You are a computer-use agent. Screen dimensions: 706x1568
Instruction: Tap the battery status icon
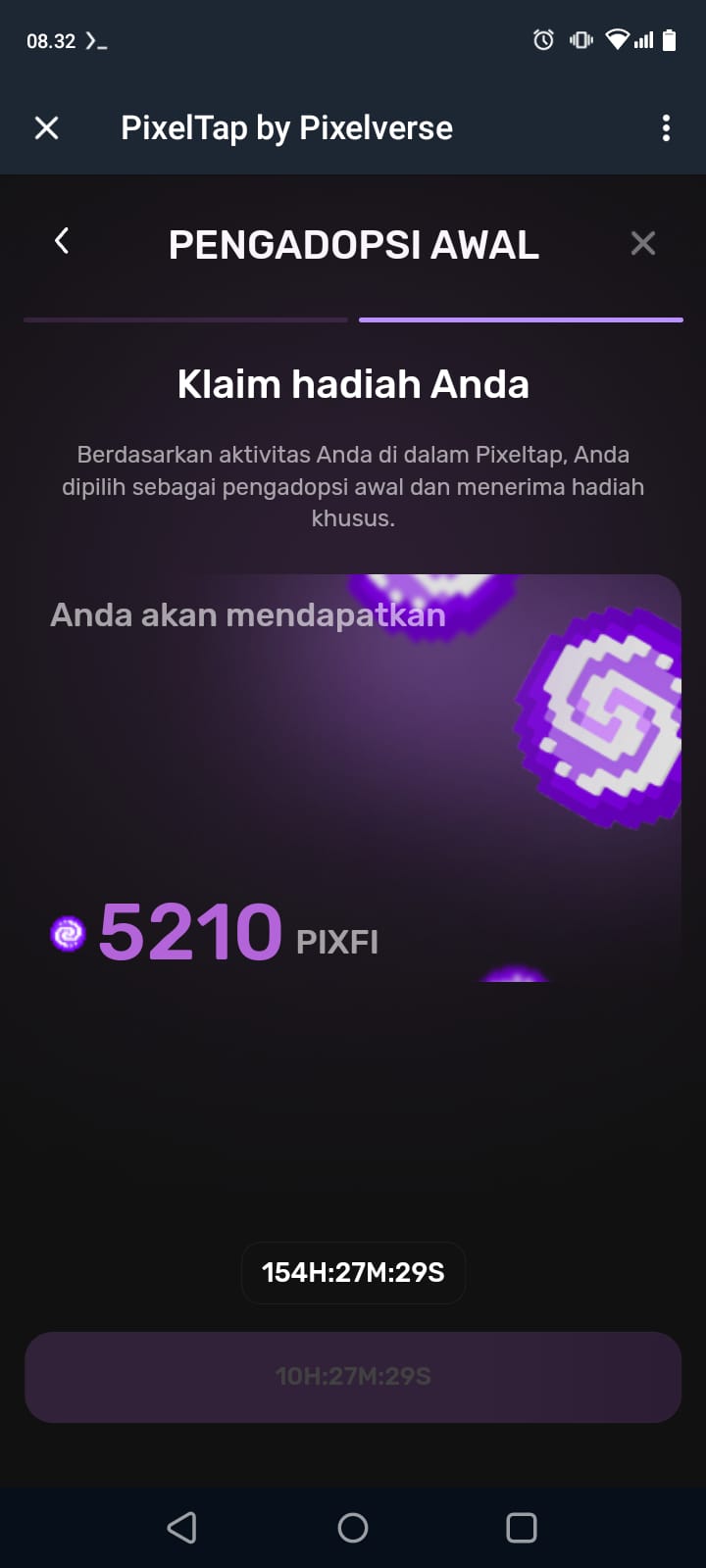click(672, 40)
